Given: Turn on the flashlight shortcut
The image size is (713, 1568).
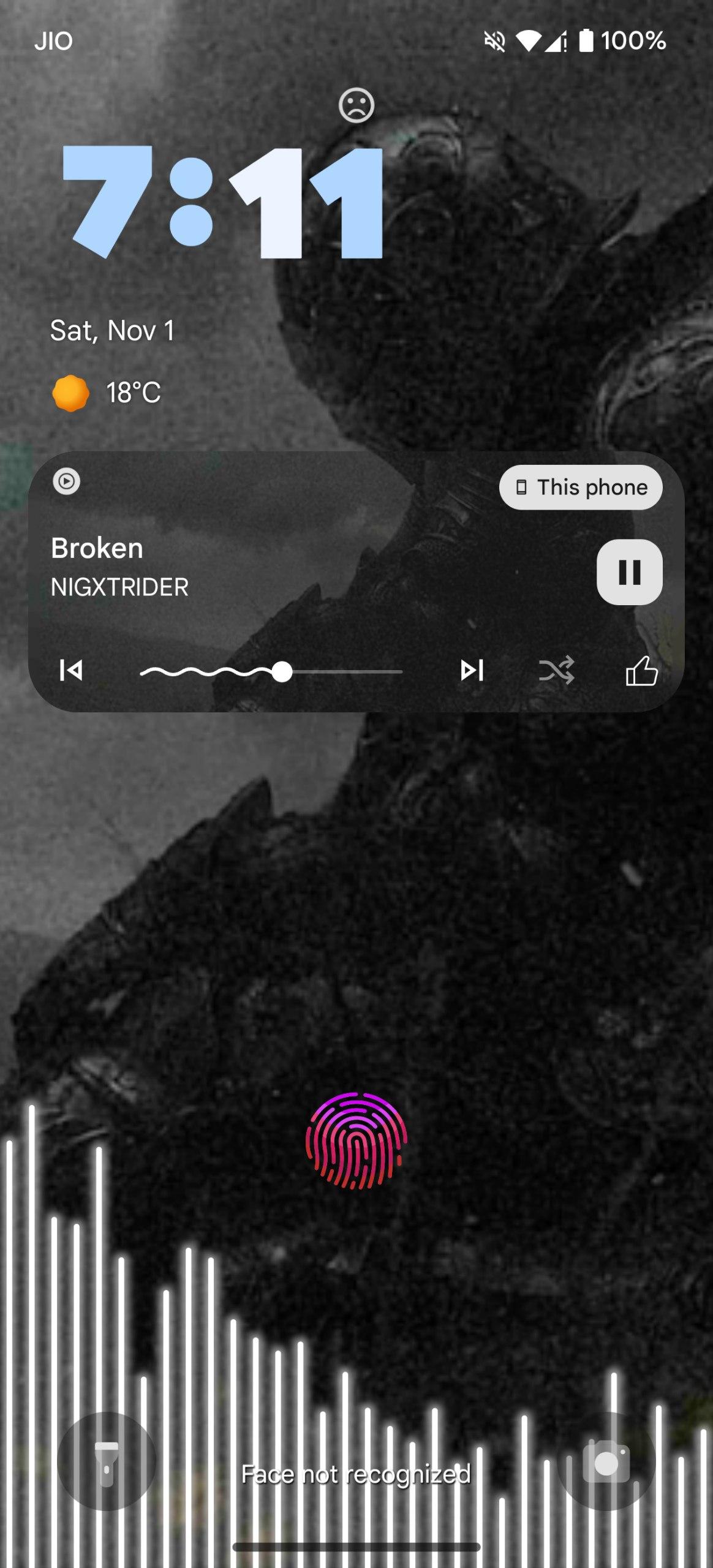Looking at the screenshot, I should pyautogui.click(x=107, y=1461).
